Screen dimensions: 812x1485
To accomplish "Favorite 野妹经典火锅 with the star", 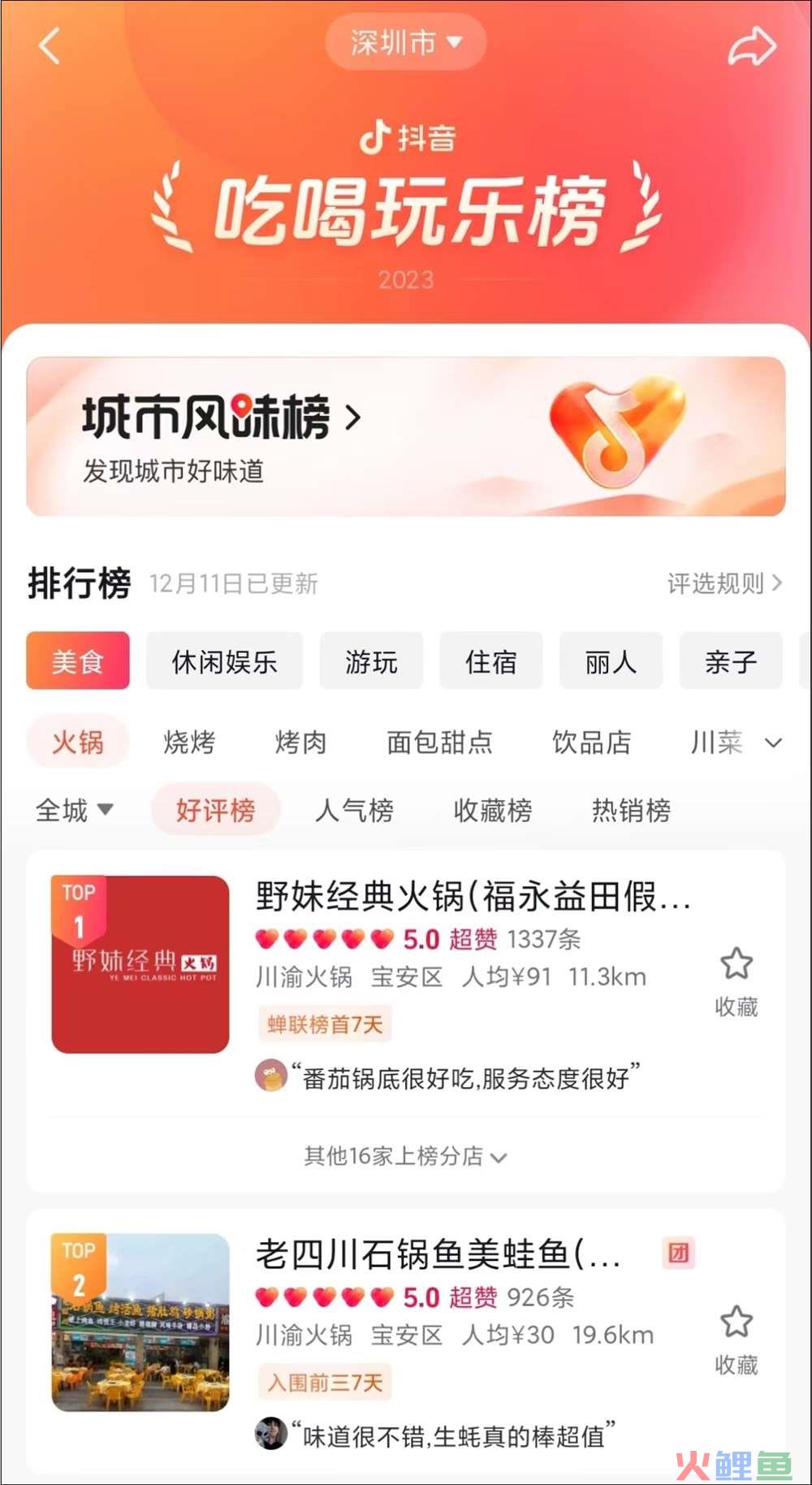I will tap(736, 965).
